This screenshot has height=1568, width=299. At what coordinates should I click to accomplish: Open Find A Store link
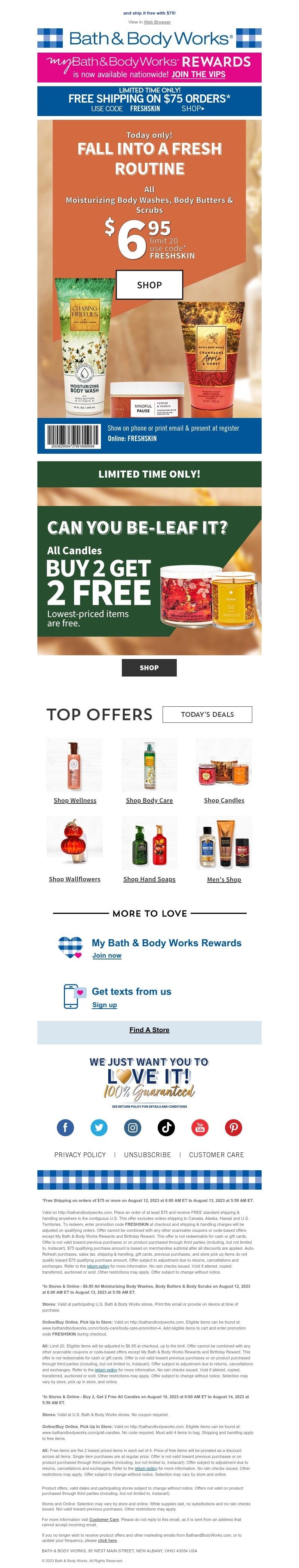pyautogui.click(x=149, y=1029)
